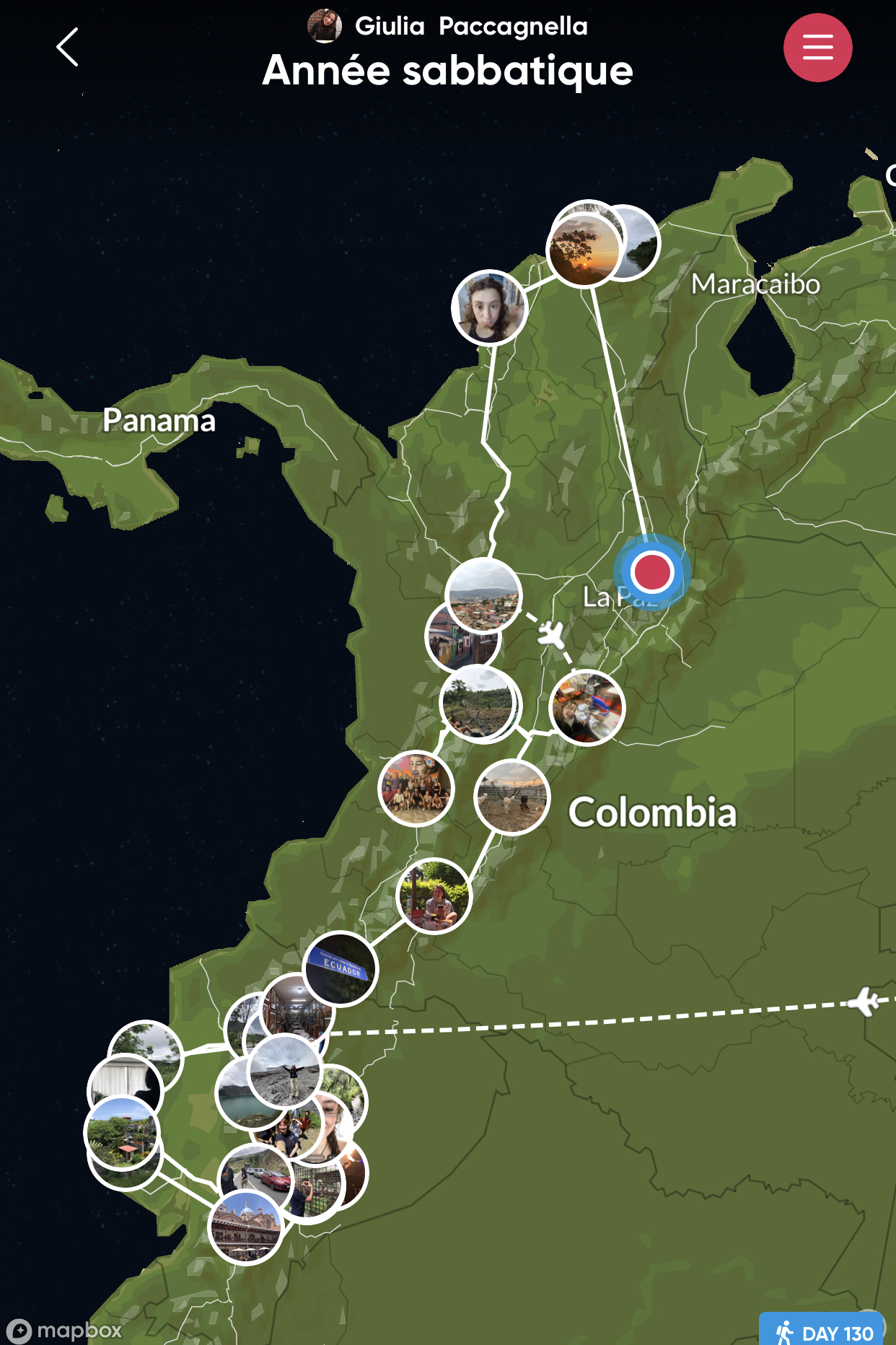The height and width of the screenshot is (1345, 896).
Task: Open the red hamburger menu button
Action: (817, 48)
